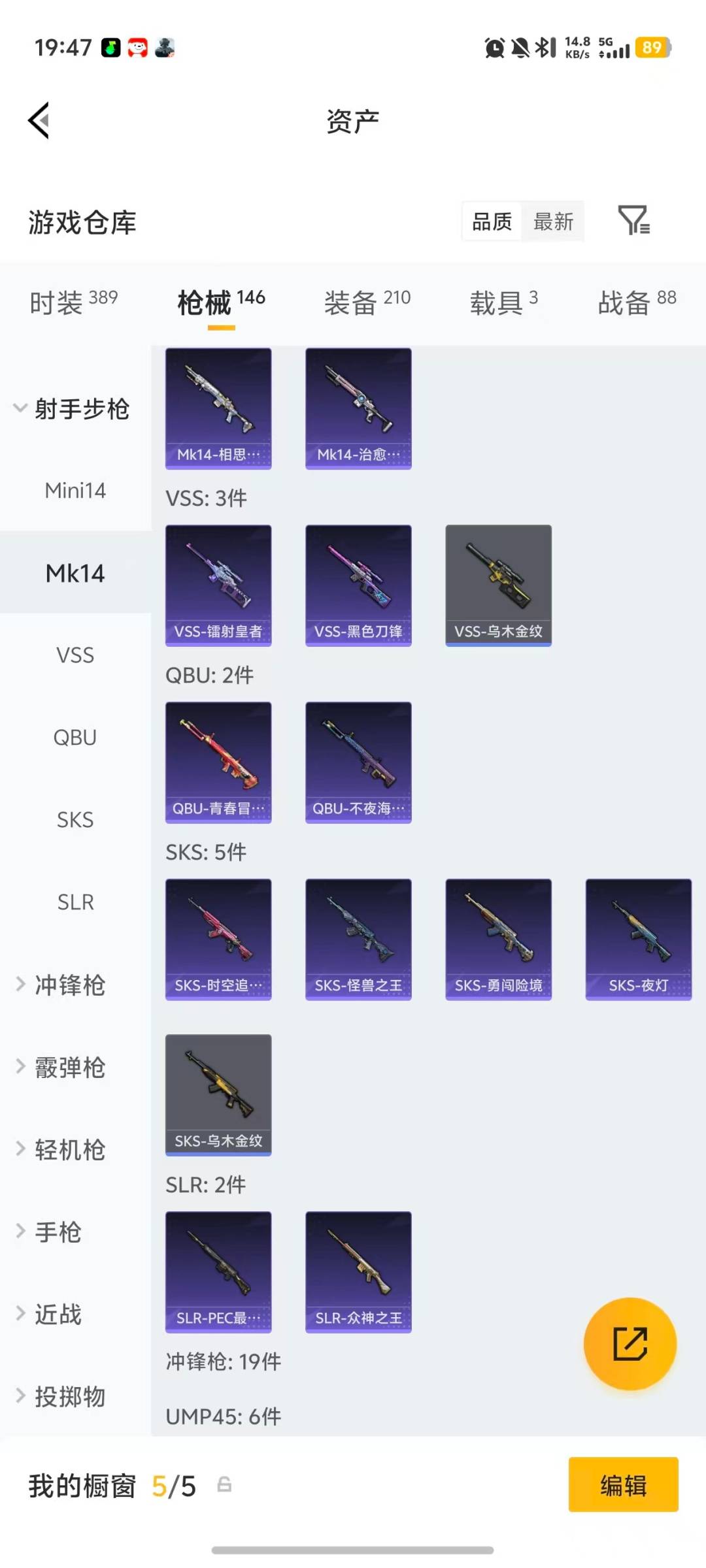
Task: Expand the 冲锋枪 category
Action: tap(69, 985)
